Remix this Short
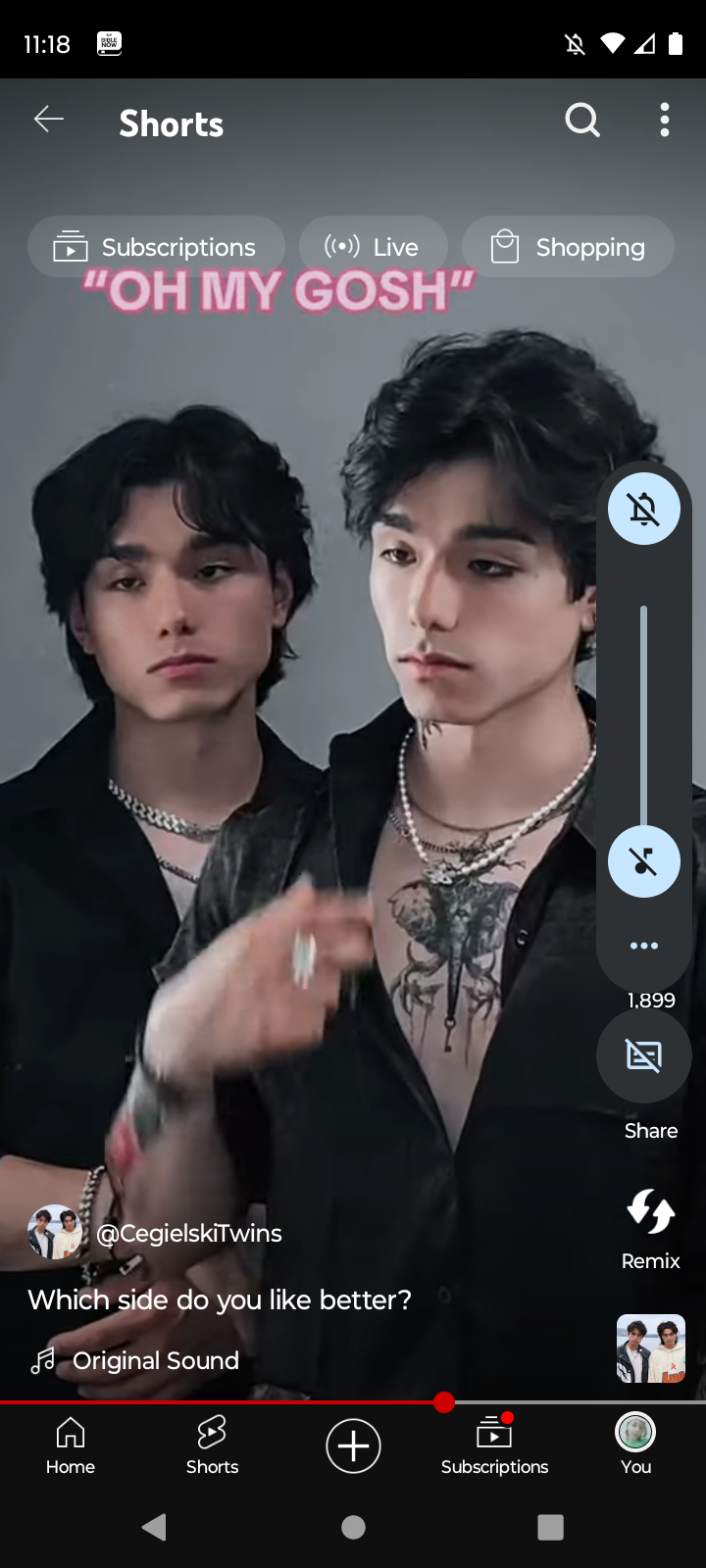This screenshot has height=1568, width=706. click(x=650, y=1228)
